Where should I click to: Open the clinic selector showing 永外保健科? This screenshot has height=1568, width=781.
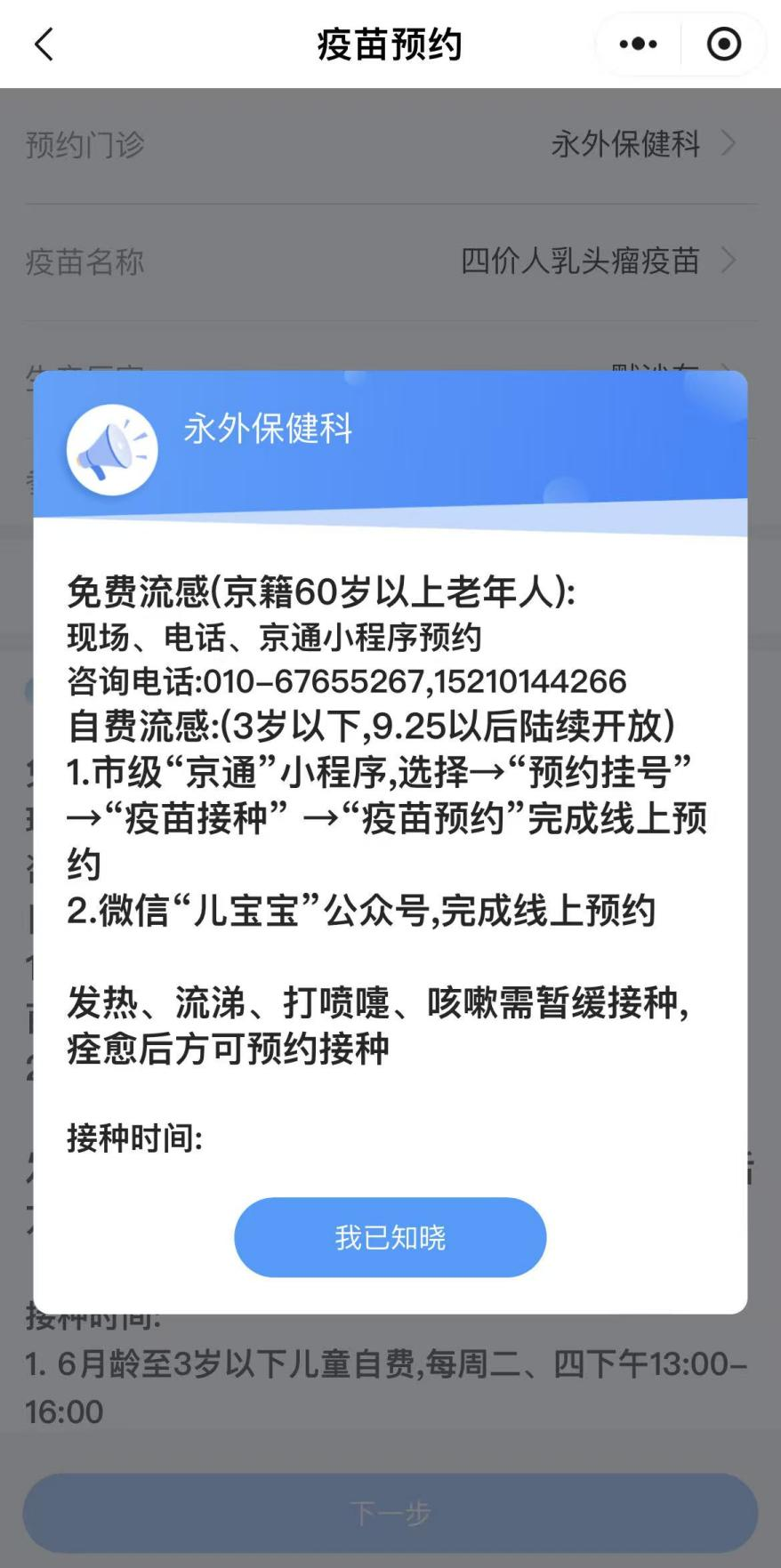(624, 145)
